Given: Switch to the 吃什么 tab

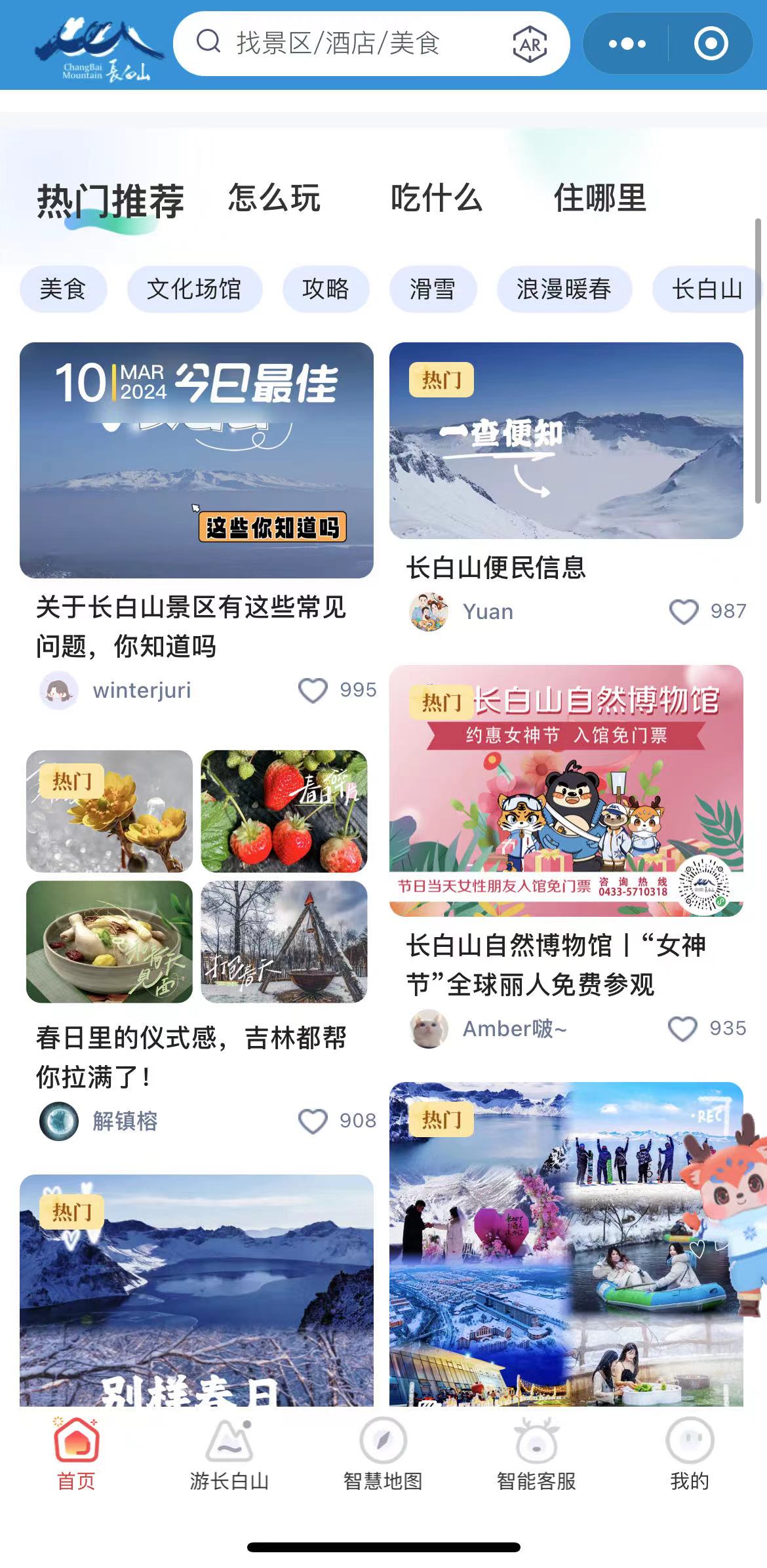Looking at the screenshot, I should (437, 198).
